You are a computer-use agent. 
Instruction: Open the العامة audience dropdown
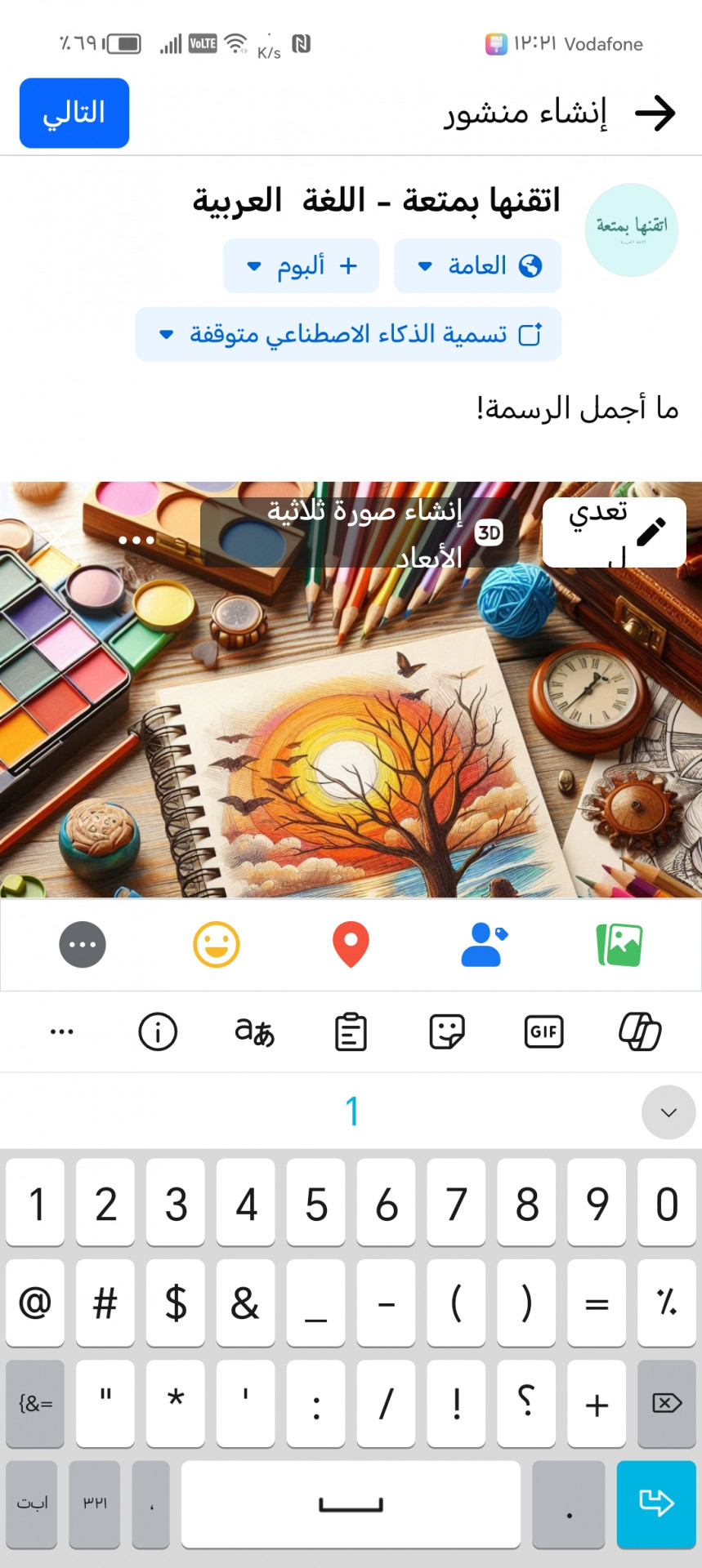[x=477, y=265]
